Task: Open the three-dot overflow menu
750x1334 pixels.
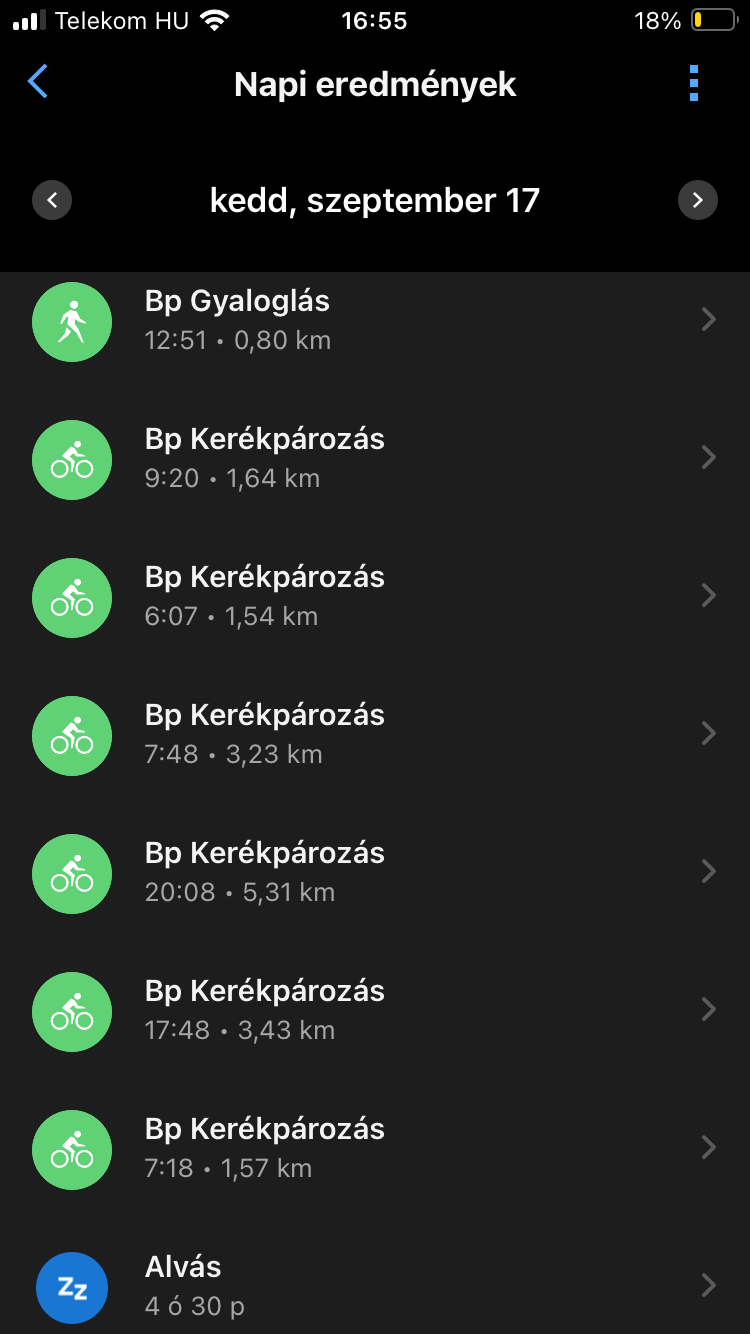Action: pos(694,84)
